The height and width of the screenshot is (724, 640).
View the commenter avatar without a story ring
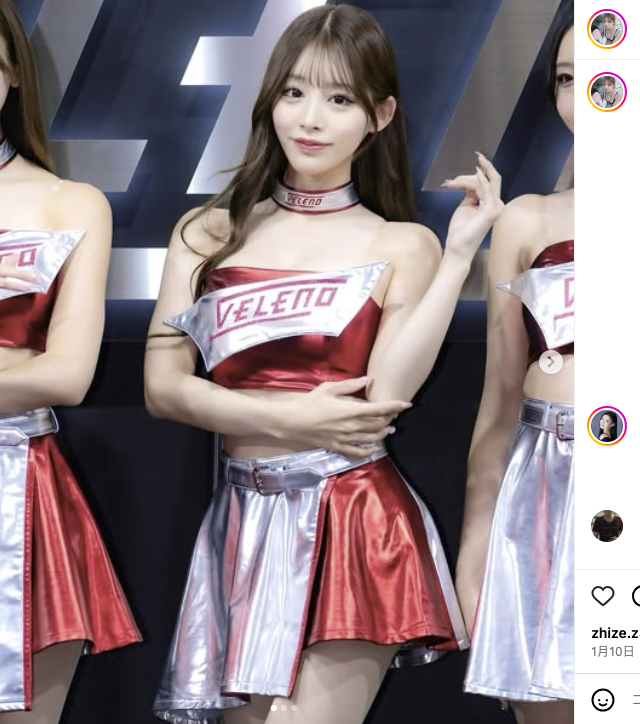[607, 526]
